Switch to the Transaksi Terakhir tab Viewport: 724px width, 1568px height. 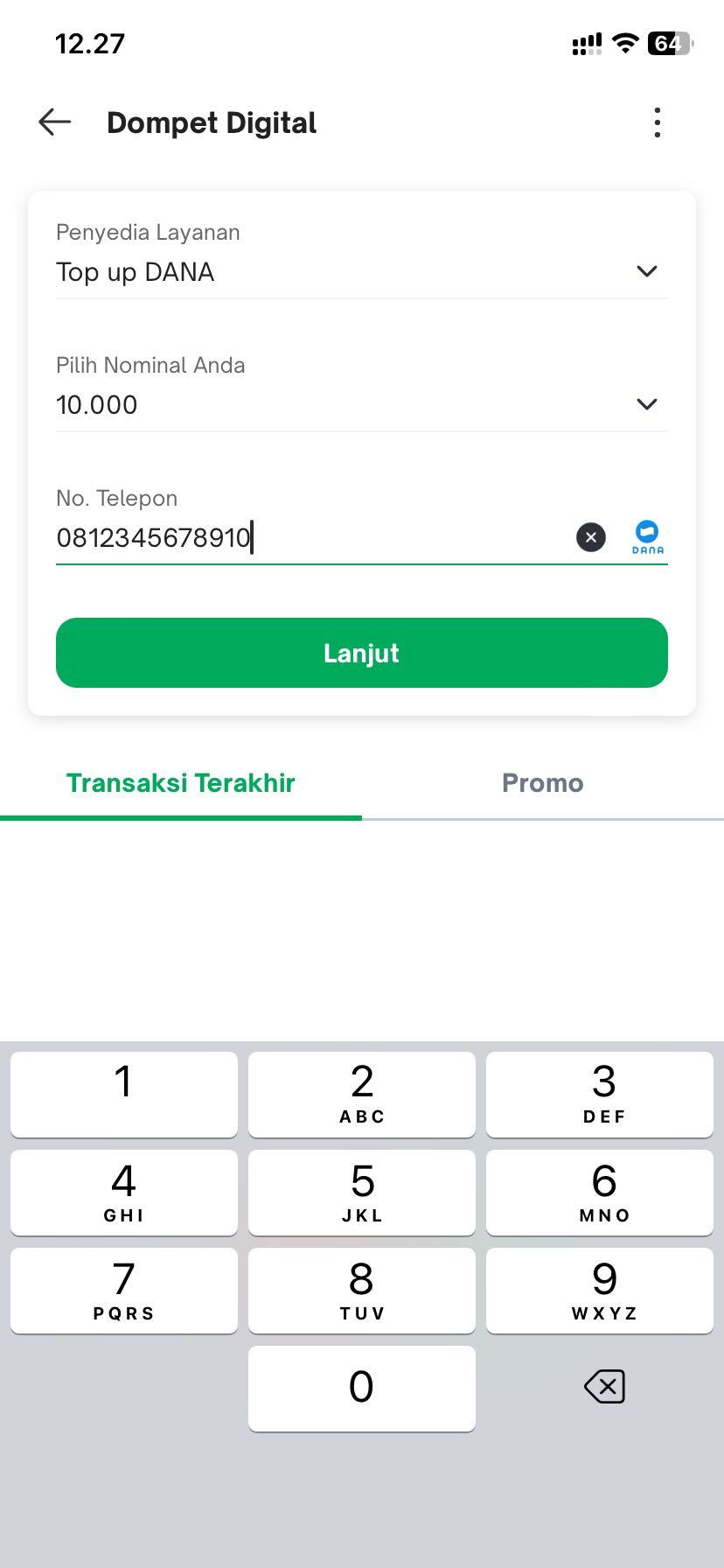181,783
